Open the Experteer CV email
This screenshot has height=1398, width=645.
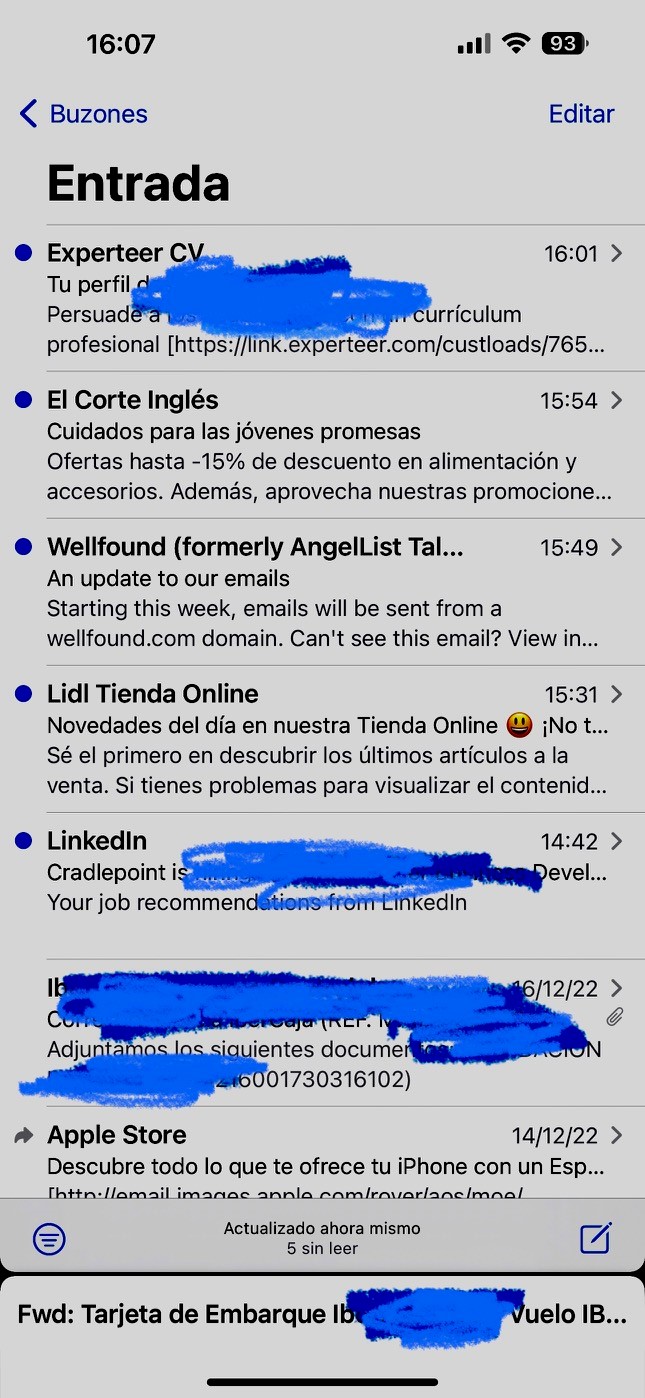click(322, 298)
